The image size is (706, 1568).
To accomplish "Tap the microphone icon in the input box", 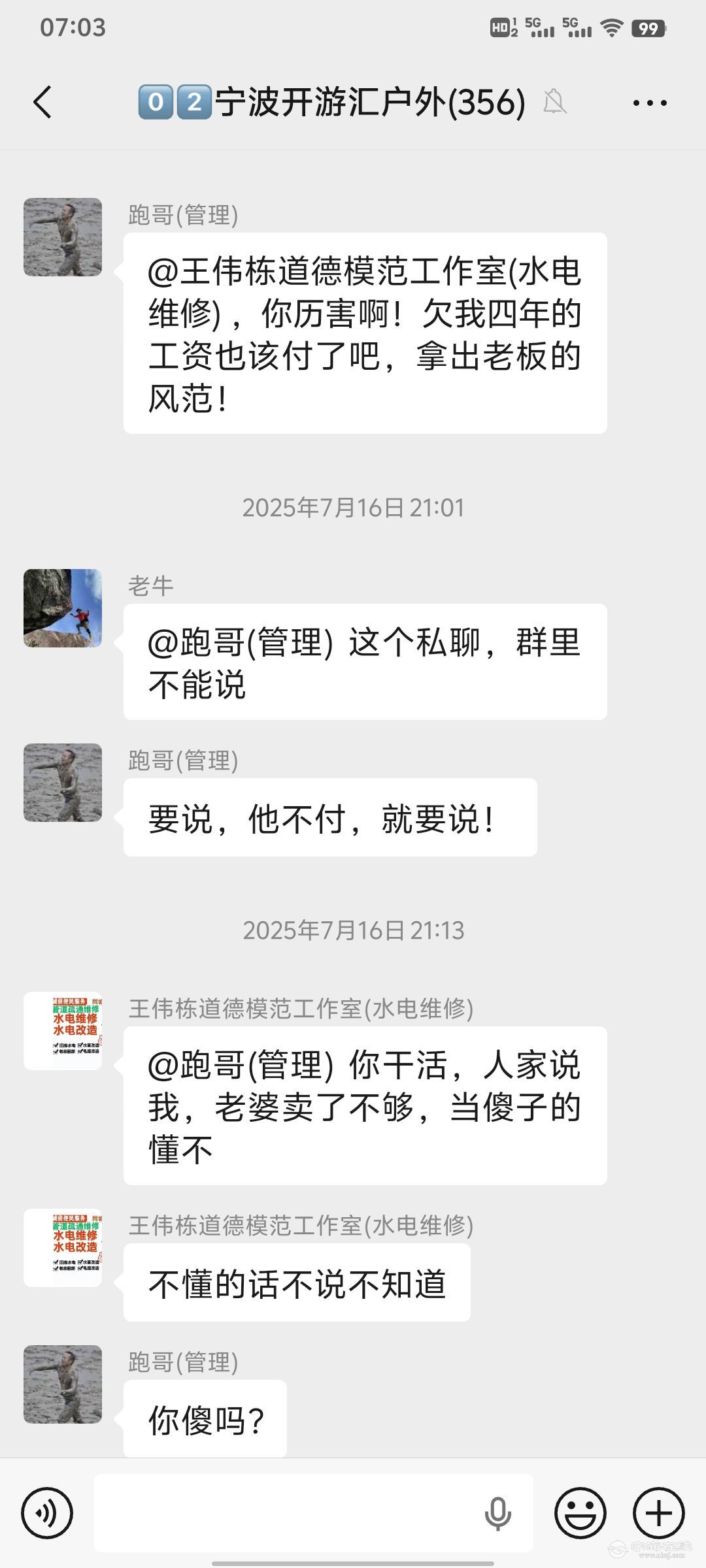I will point(497,1512).
